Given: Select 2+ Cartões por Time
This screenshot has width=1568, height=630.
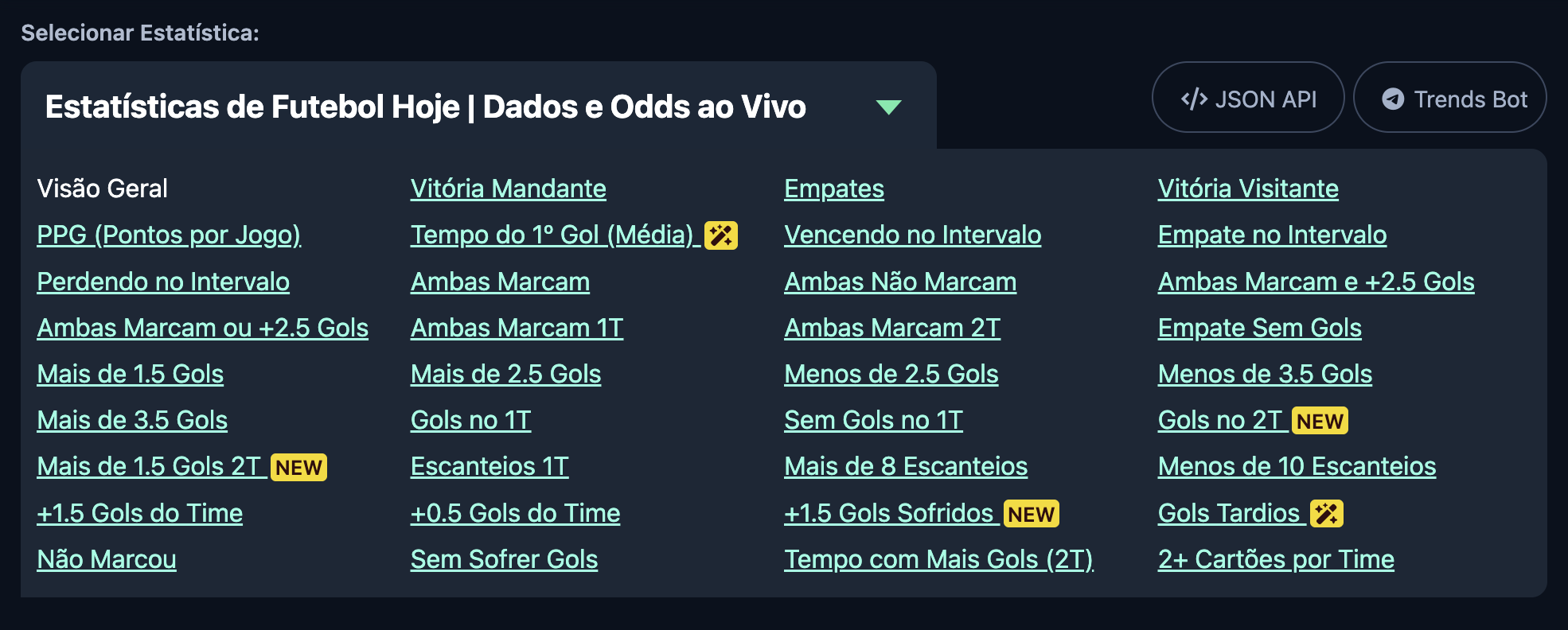Looking at the screenshot, I should tap(1276, 559).
